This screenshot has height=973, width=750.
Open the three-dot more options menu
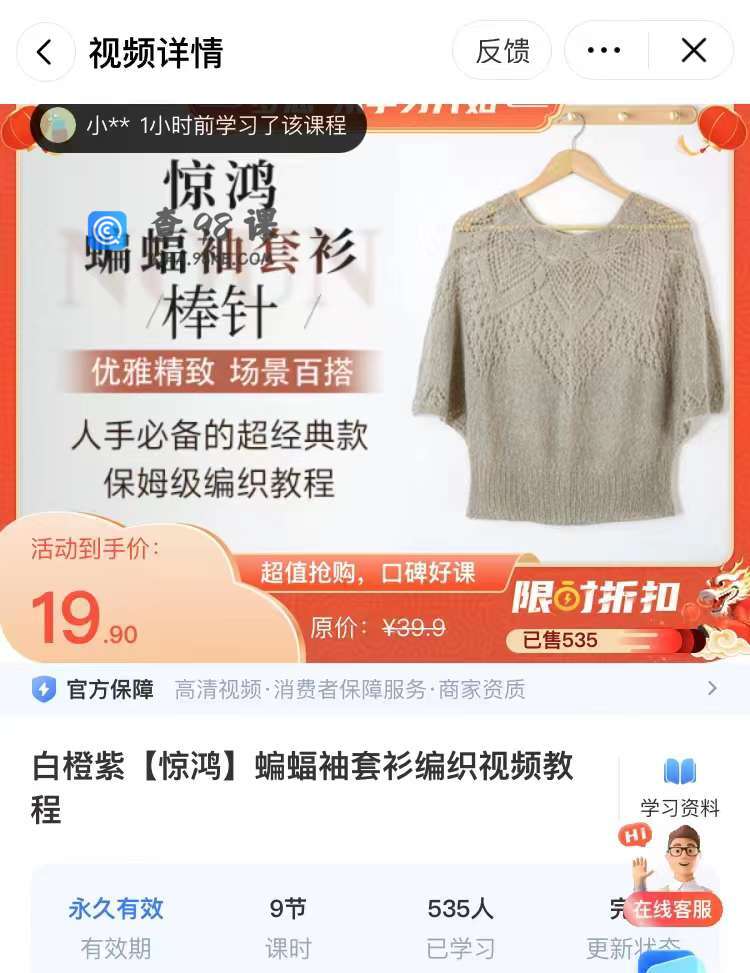(604, 51)
